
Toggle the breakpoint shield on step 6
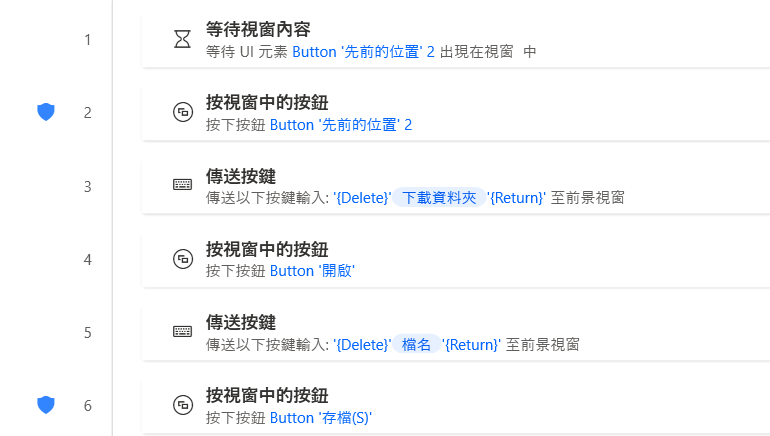pyautogui.click(x=45, y=405)
